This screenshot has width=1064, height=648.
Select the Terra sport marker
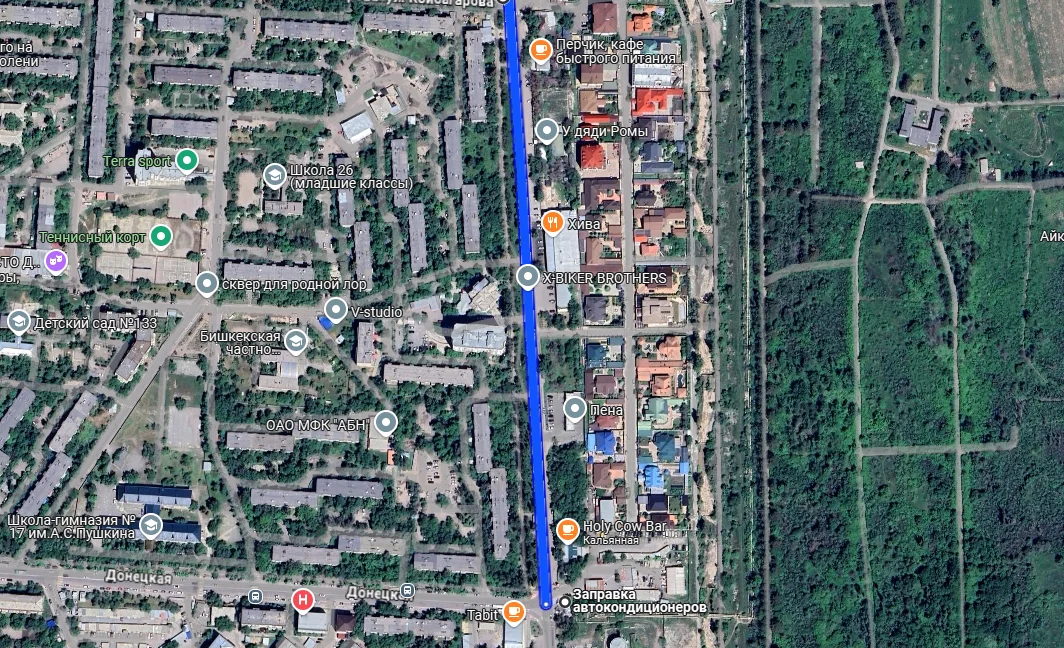click(187, 160)
